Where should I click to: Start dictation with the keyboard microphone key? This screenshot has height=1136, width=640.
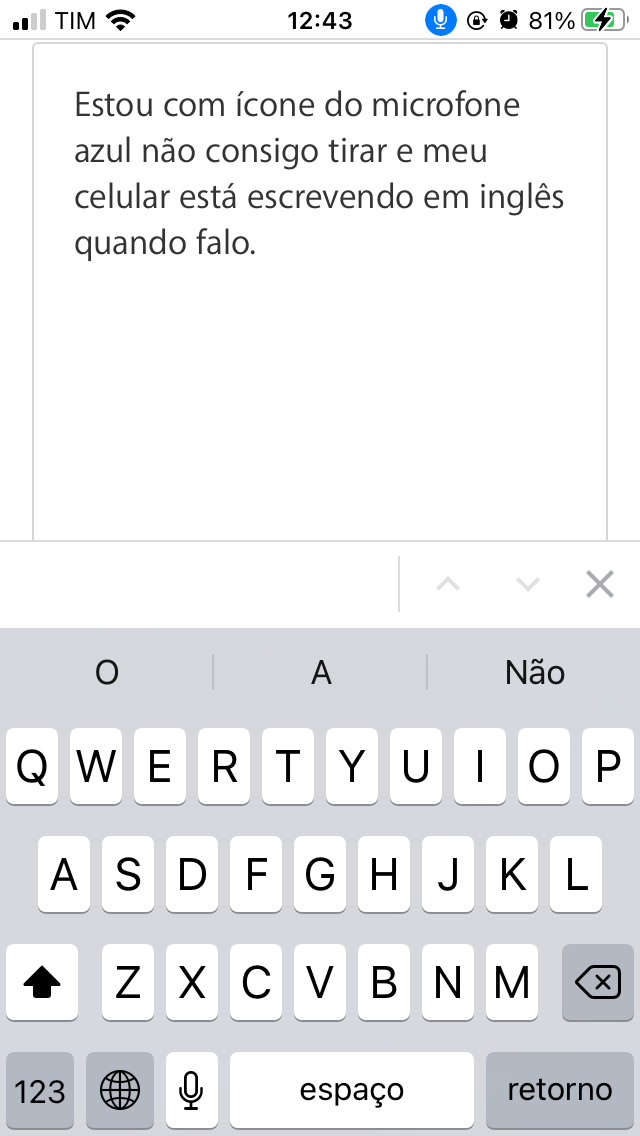pyautogui.click(x=191, y=1089)
